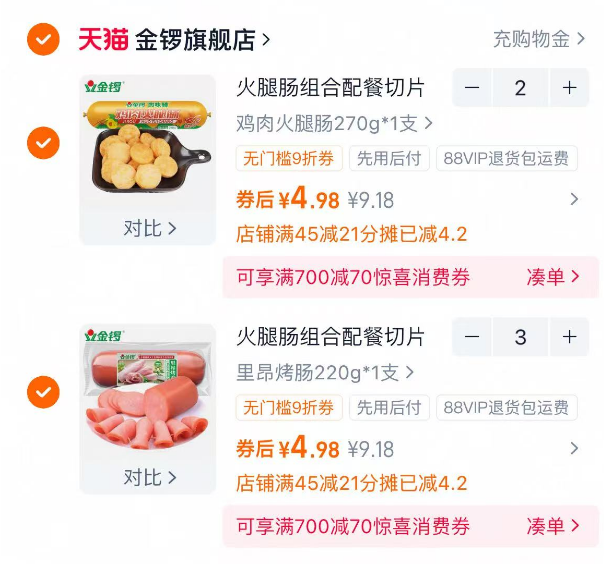Tap 对比 under the 里昂烤肠 image
604x564 pixels.
coord(148,477)
